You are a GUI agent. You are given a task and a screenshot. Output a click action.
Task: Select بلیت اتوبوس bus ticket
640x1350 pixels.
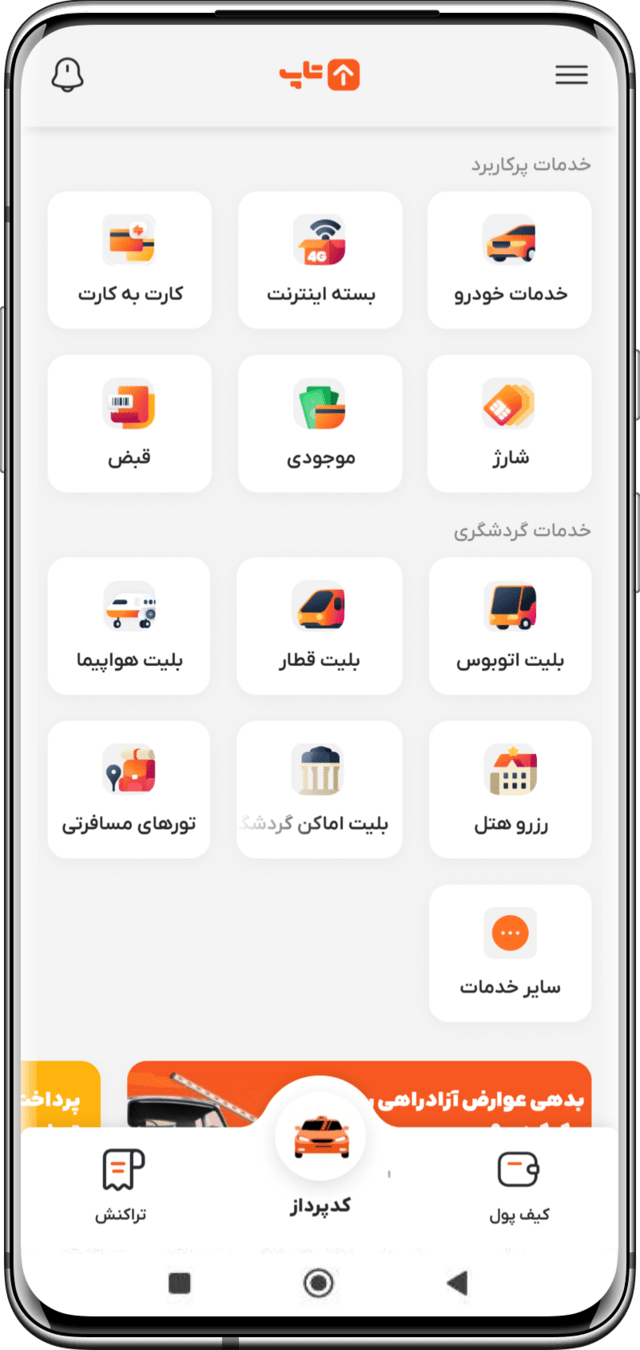[x=509, y=625]
